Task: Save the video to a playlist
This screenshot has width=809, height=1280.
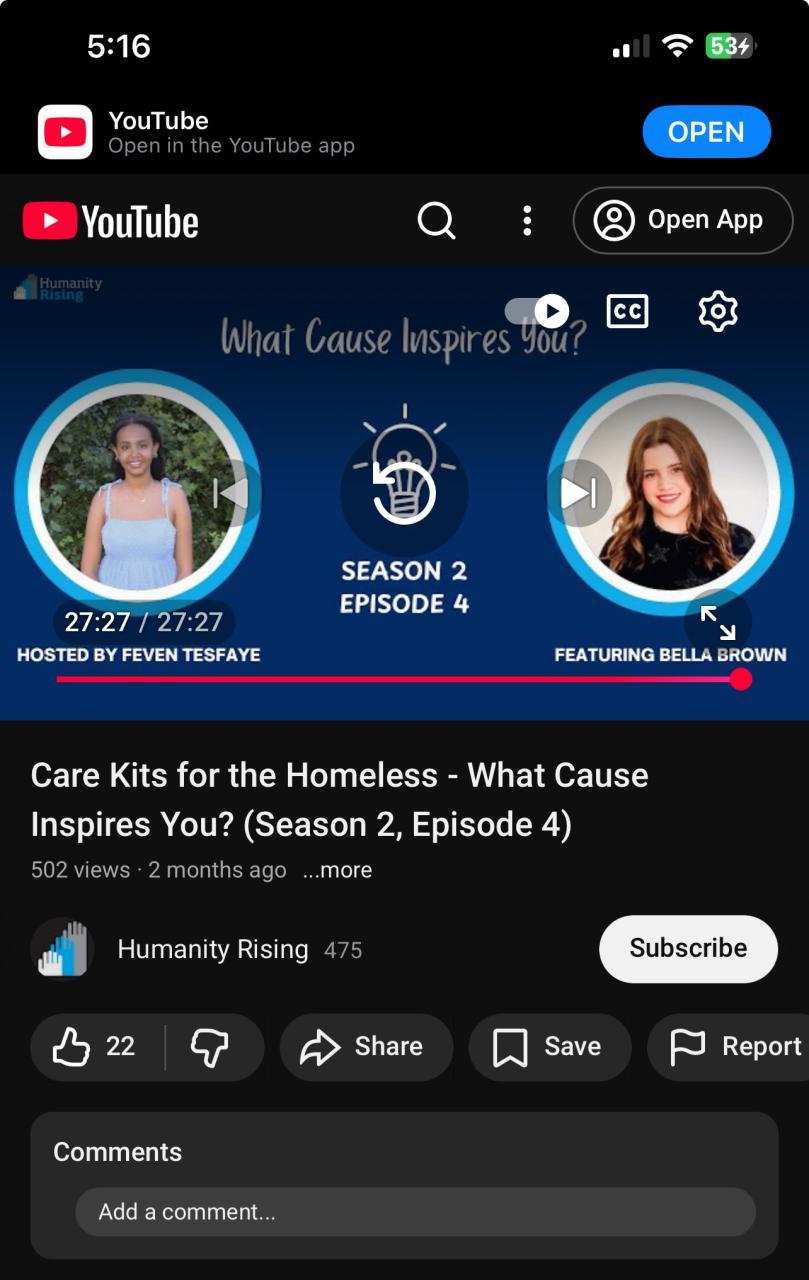Action: (x=549, y=1047)
